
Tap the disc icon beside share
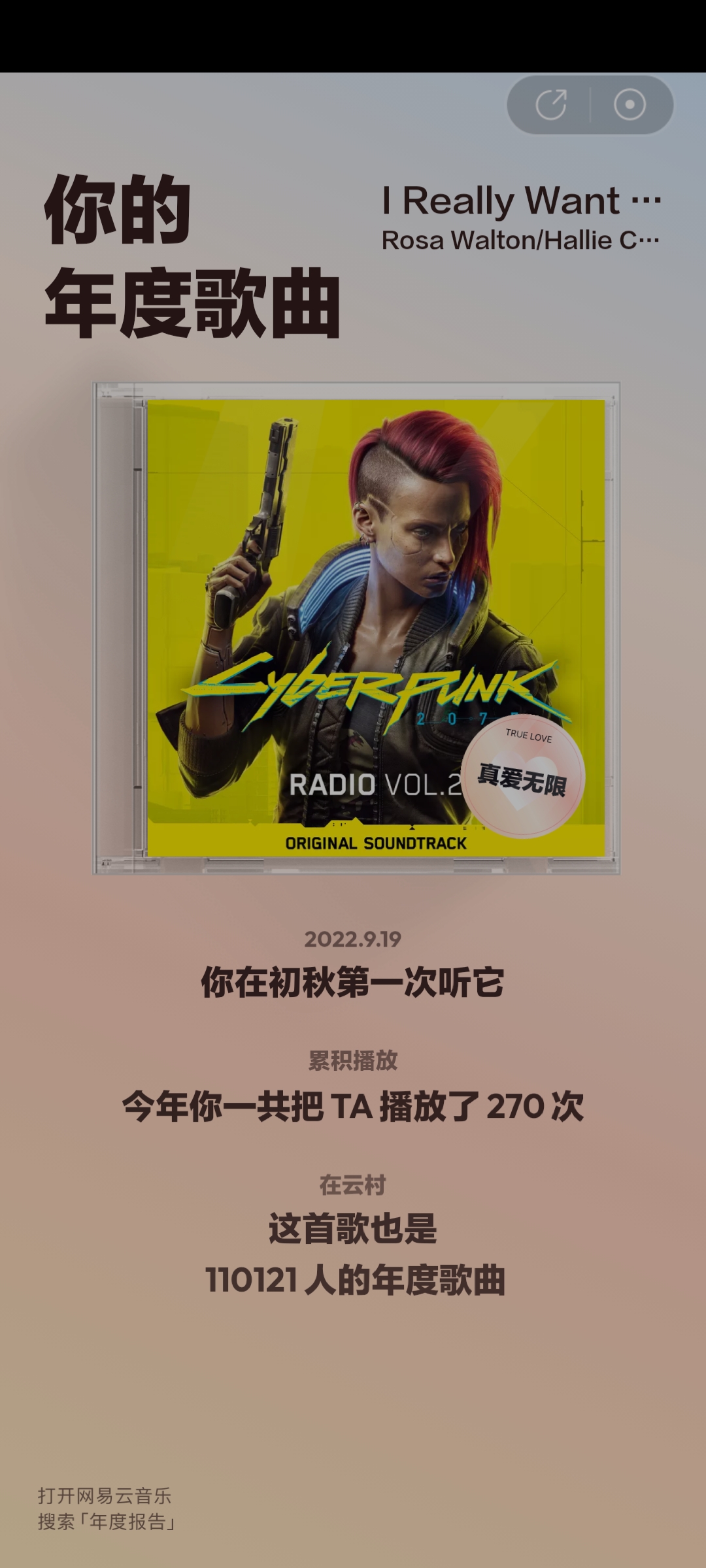630,105
